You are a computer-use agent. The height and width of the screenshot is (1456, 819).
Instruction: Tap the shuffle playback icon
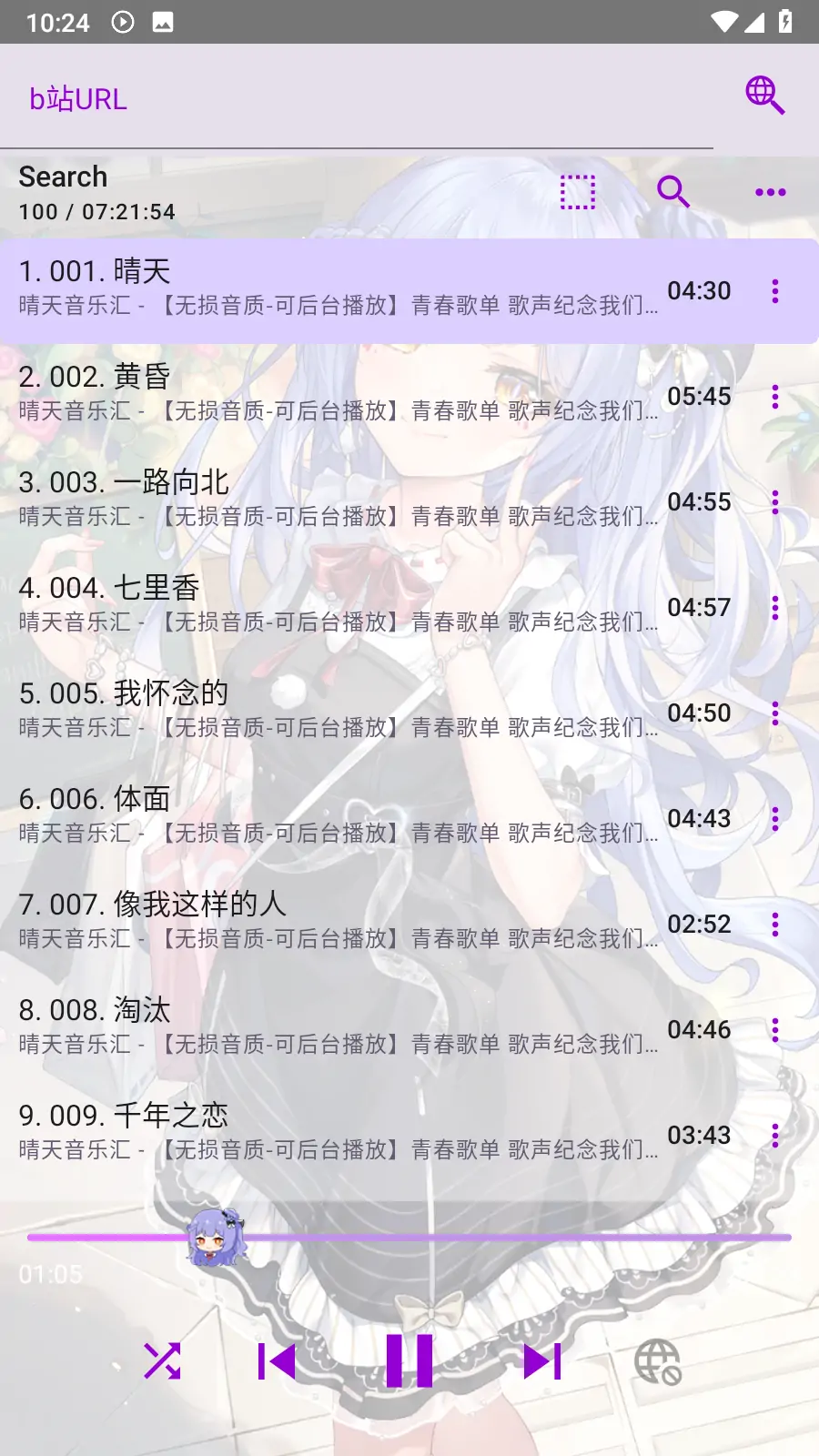pyautogui.click(x=162, y=1360)
